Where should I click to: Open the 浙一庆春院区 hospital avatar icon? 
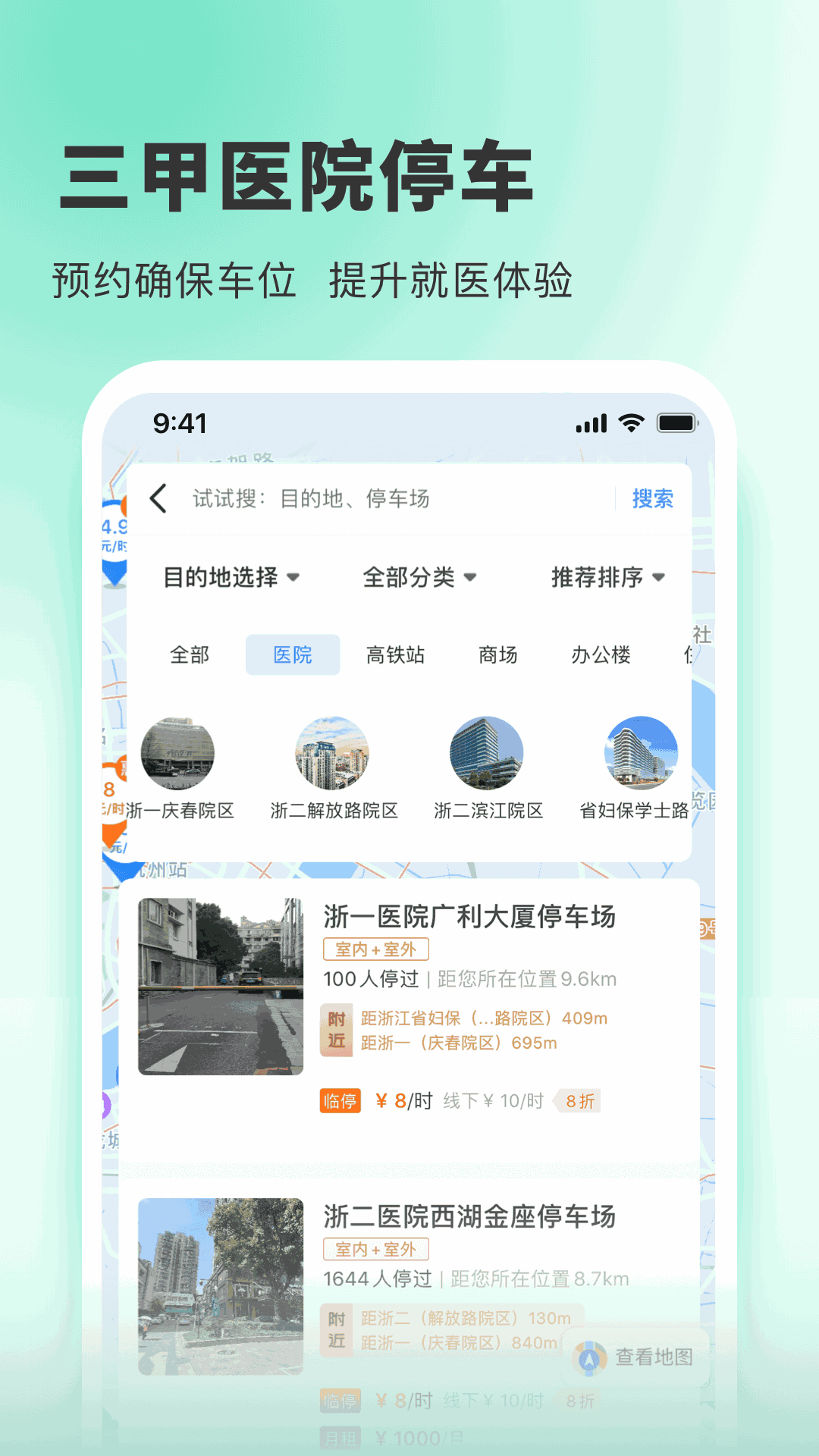(179, 754)
